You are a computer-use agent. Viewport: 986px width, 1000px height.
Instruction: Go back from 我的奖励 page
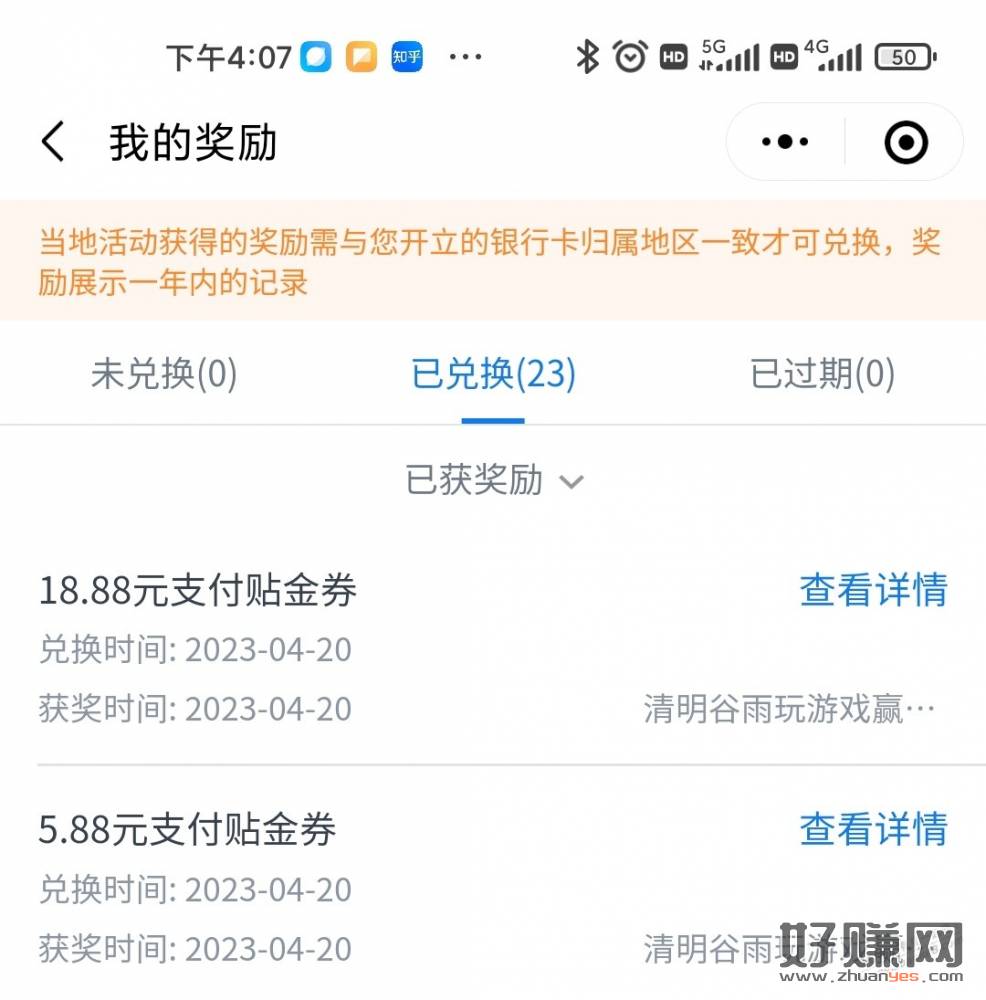[53, 142]
